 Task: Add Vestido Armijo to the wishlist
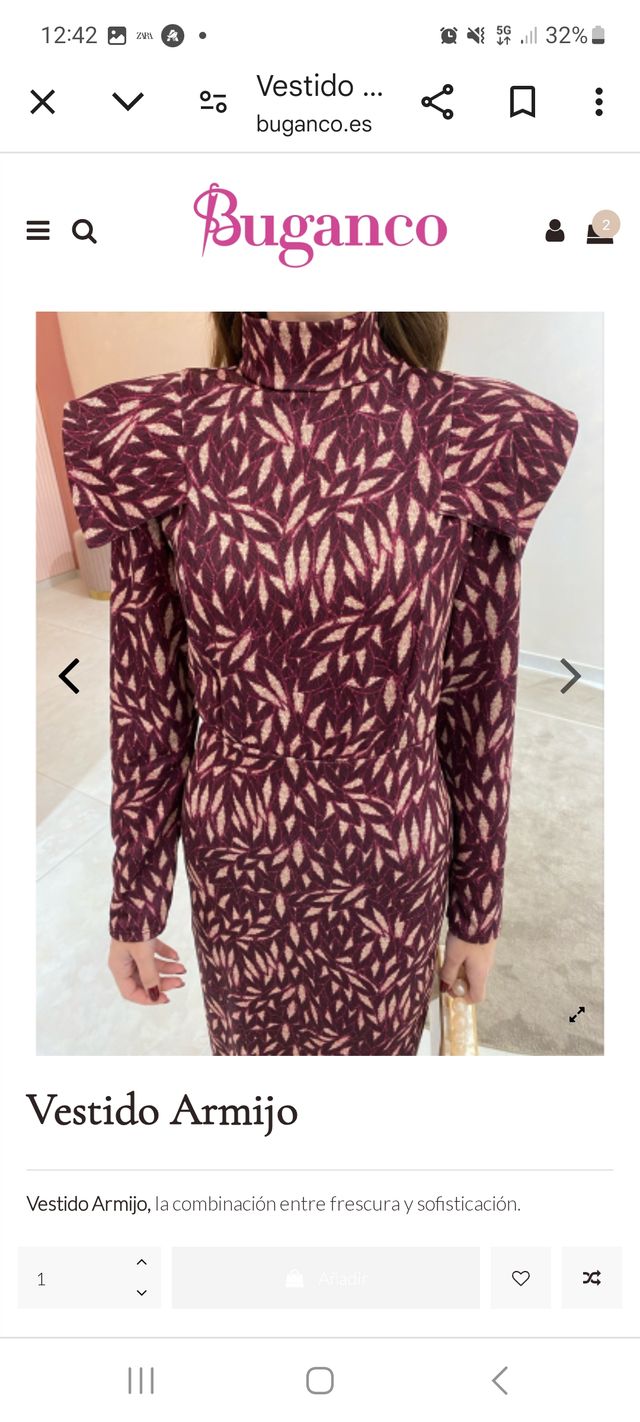pyautogui.click(x=520, y=1278)
